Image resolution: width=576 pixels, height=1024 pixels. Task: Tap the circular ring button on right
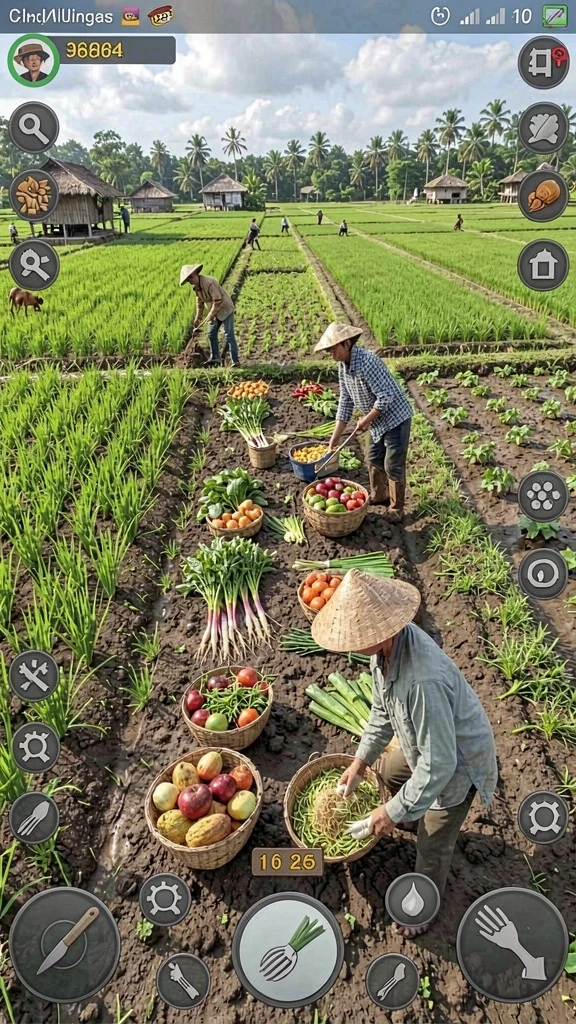tap(543, 573)
